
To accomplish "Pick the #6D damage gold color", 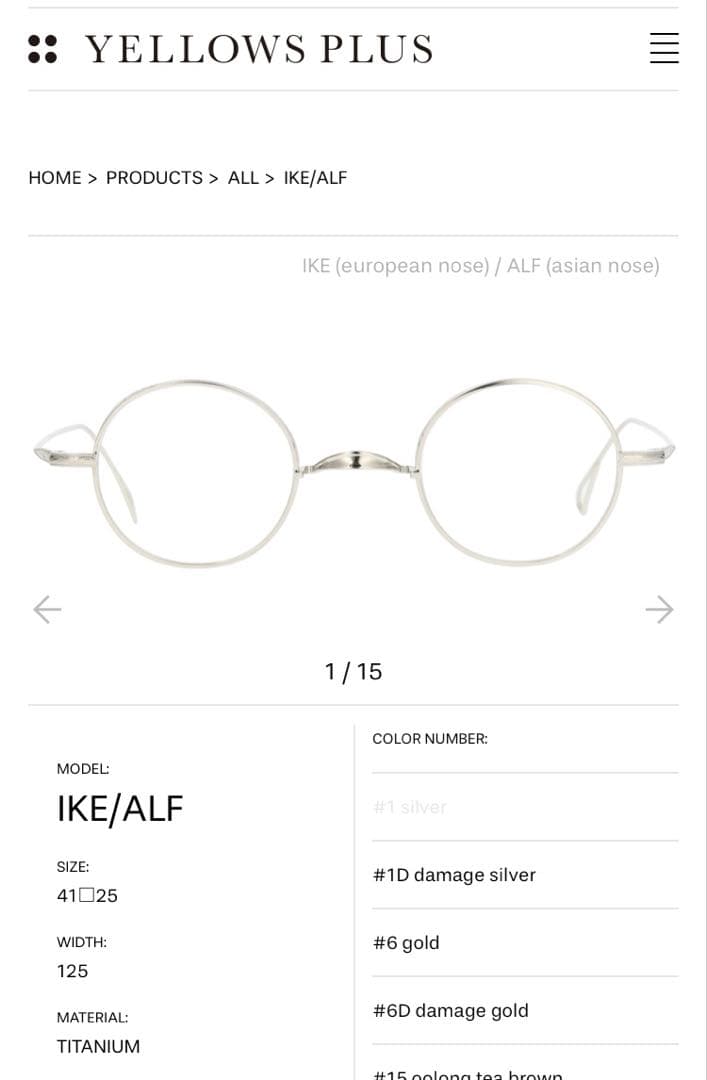I will (450, 1011).
